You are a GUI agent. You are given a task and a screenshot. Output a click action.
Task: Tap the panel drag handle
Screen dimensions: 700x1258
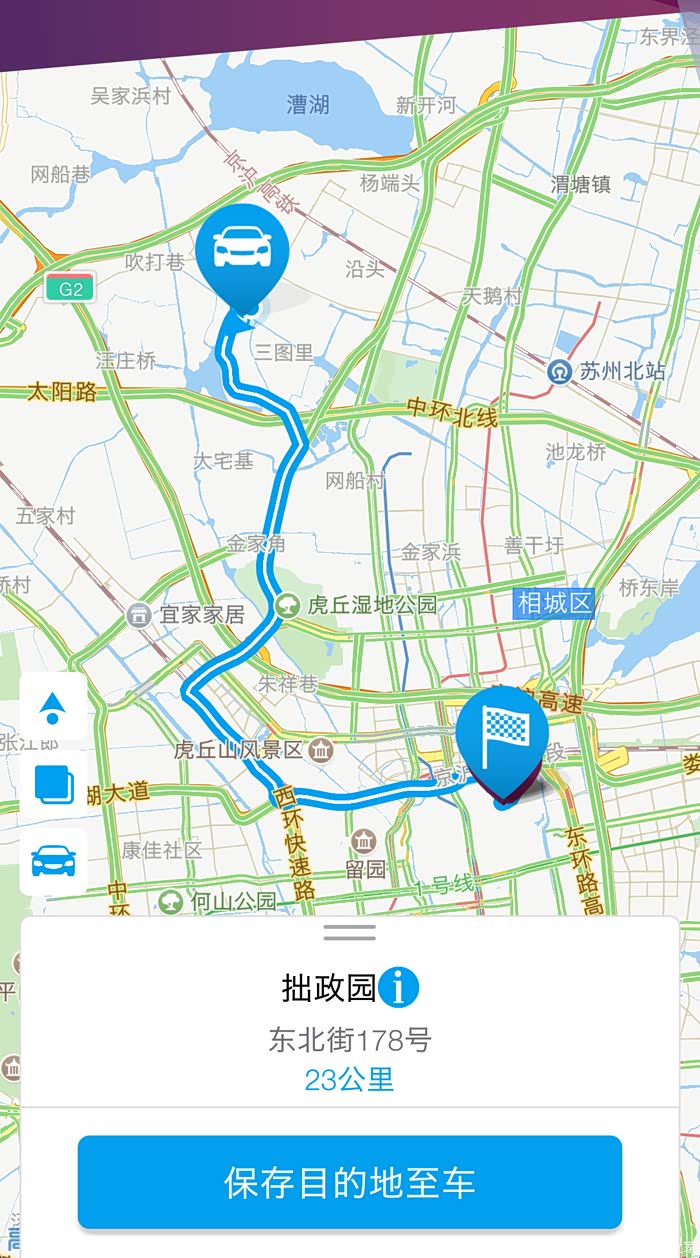pyautogui.click(x=350, y=933)
